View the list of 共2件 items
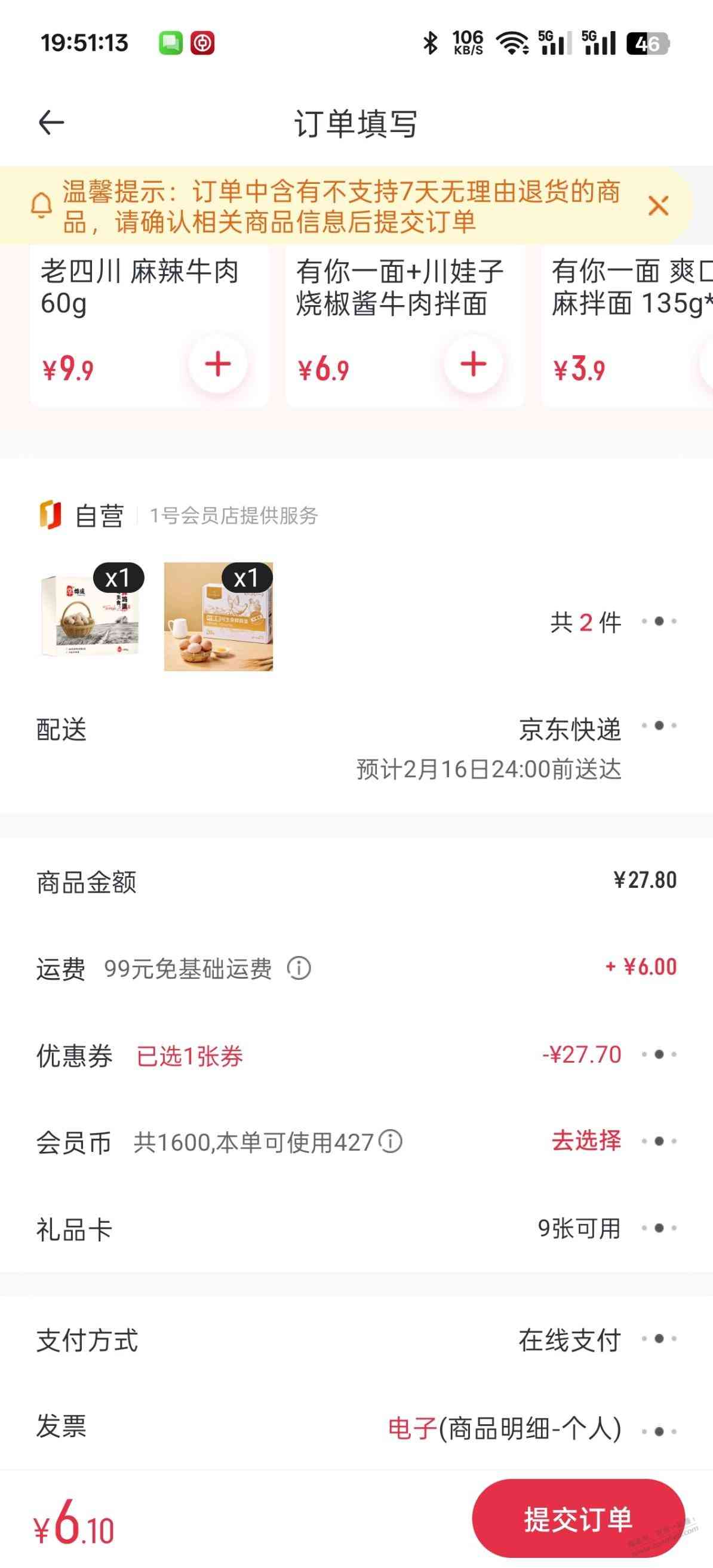The height and width of the screenshot is (1568, 713). 612,622
